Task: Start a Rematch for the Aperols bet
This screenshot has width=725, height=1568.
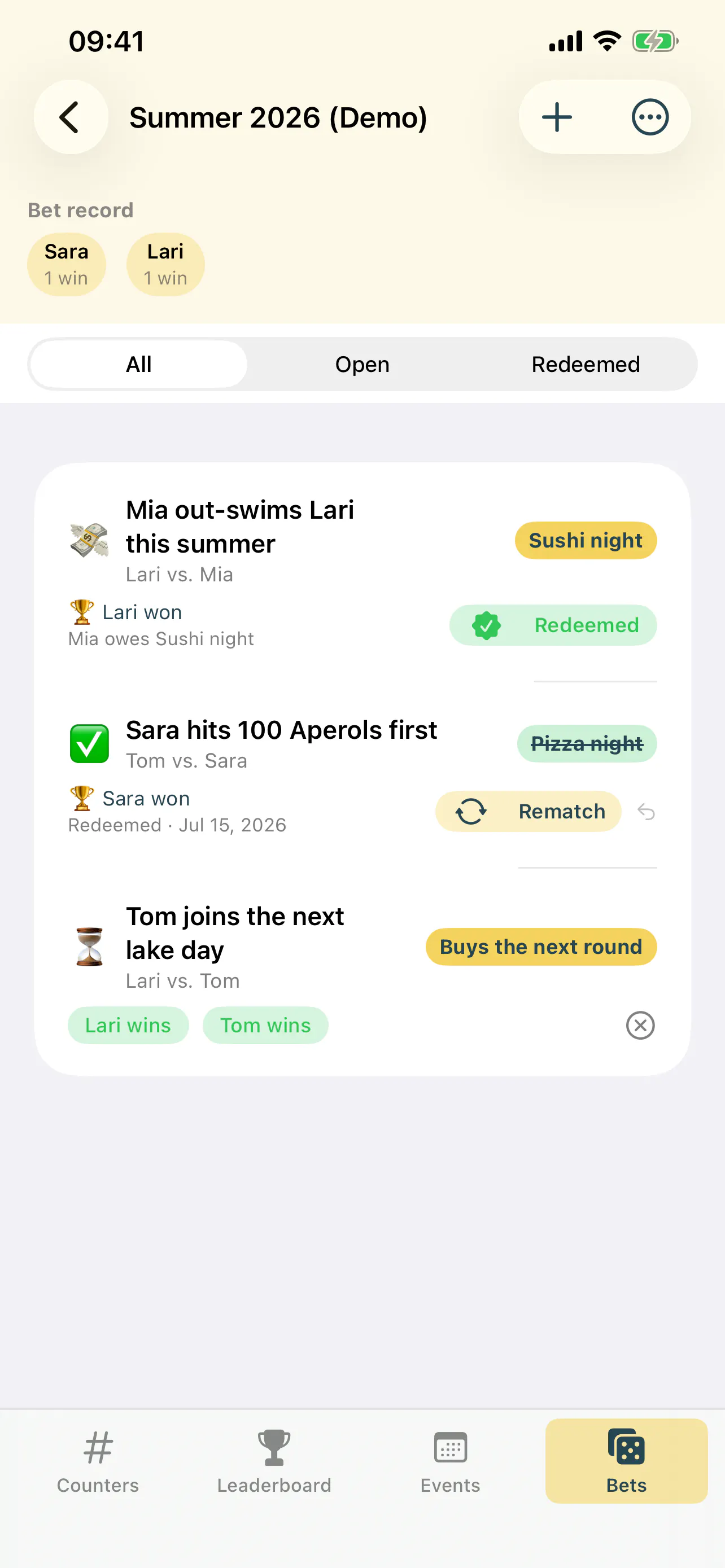Action: [529, 812]
